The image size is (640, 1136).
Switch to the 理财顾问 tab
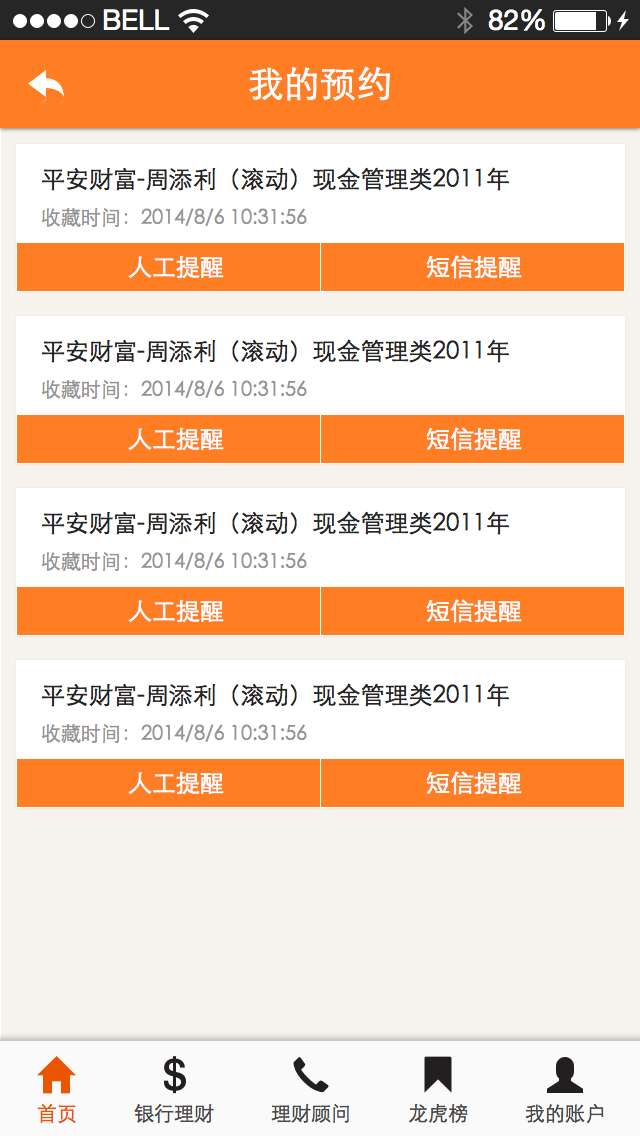(311, 1089)
